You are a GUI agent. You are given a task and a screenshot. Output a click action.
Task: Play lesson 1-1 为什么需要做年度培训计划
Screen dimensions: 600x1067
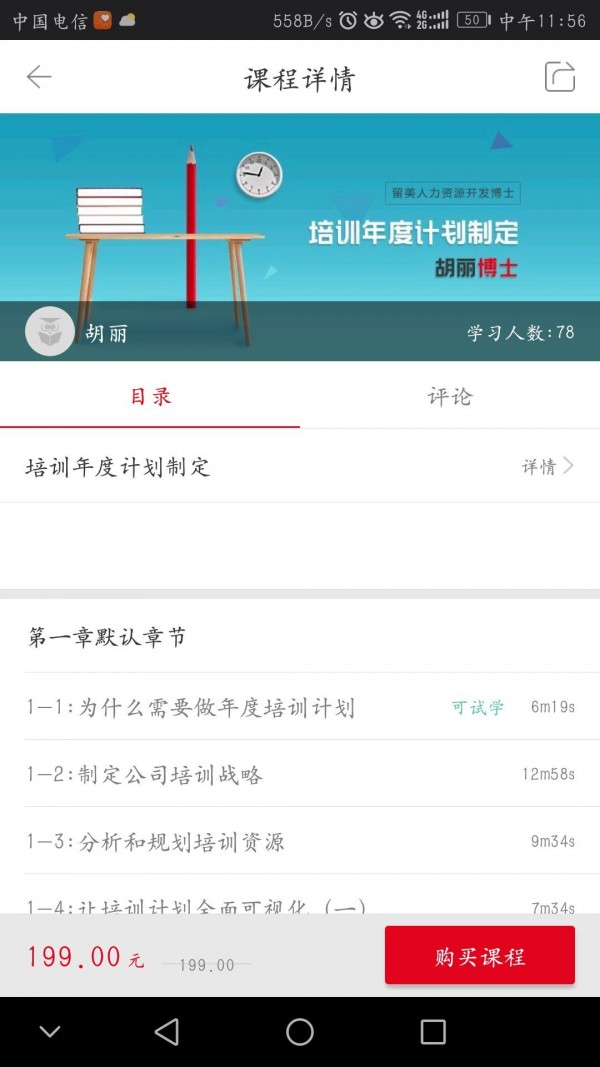tap(190, 708)
